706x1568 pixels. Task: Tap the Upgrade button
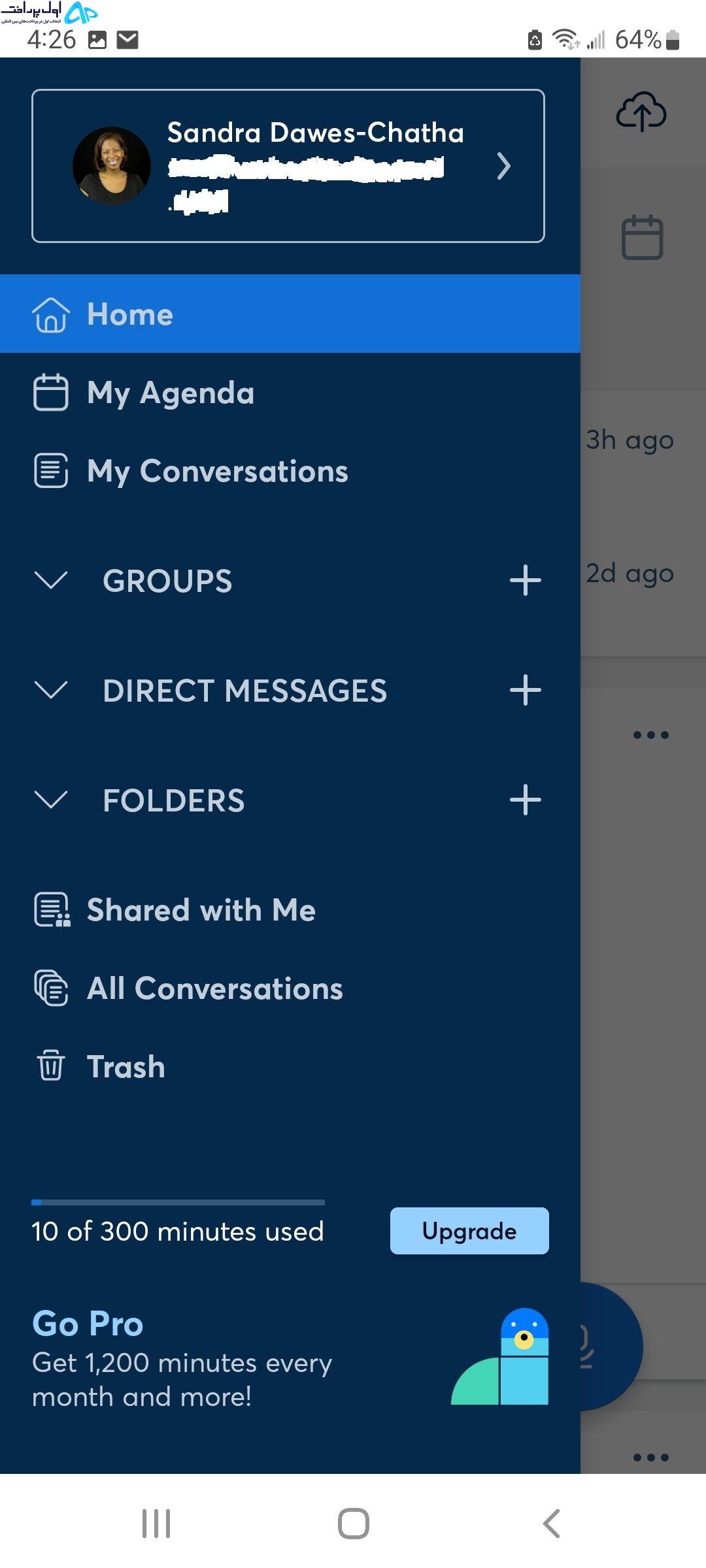(x=469, y=1231)
